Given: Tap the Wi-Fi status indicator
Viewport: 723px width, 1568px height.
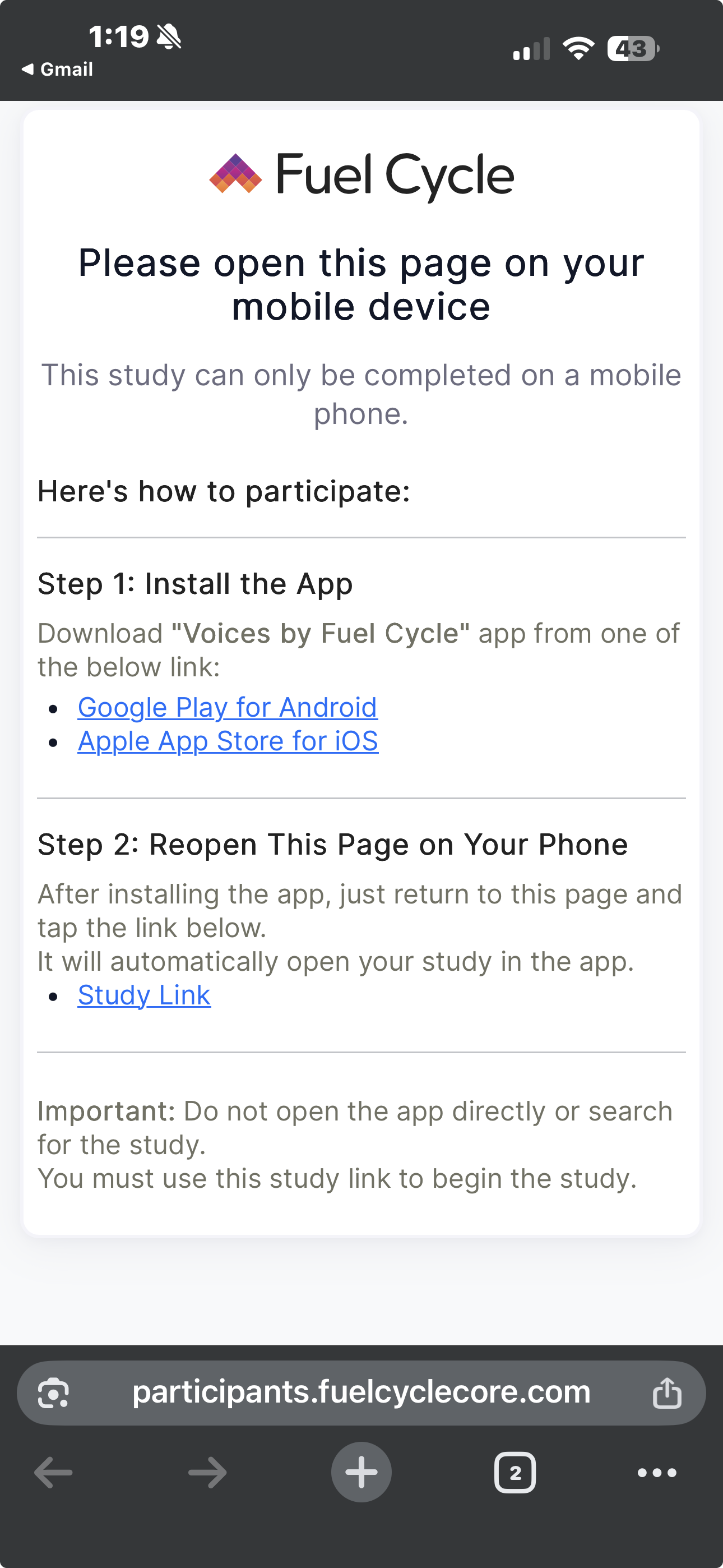Looking at the screenshot, I should click(578, 49).
